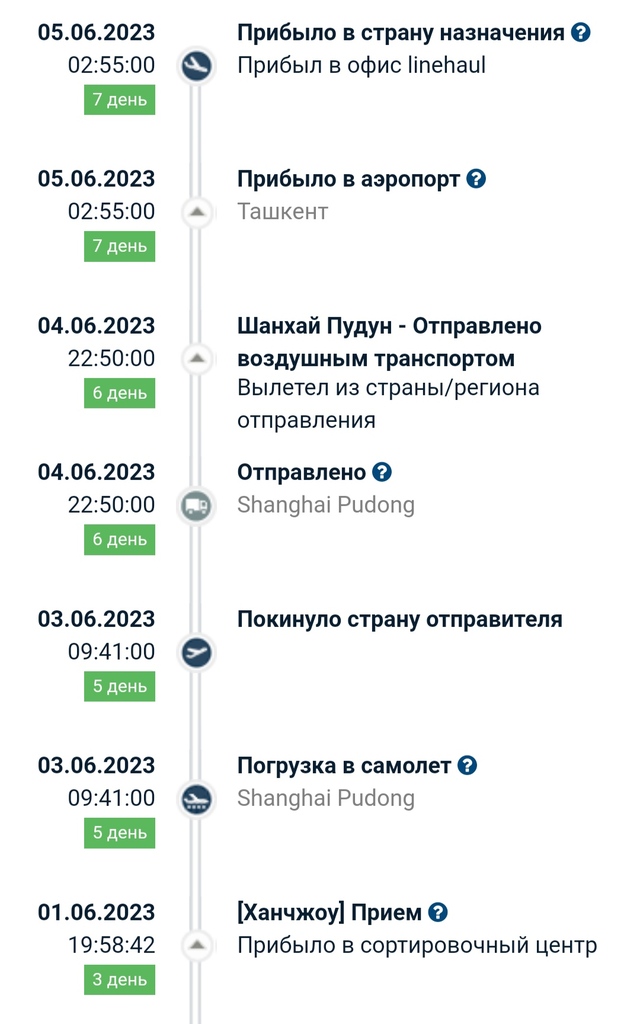Tap help icon beside 'Прибыло в аэропорт'
640x1024 pixels.
(x=476, y=179)
